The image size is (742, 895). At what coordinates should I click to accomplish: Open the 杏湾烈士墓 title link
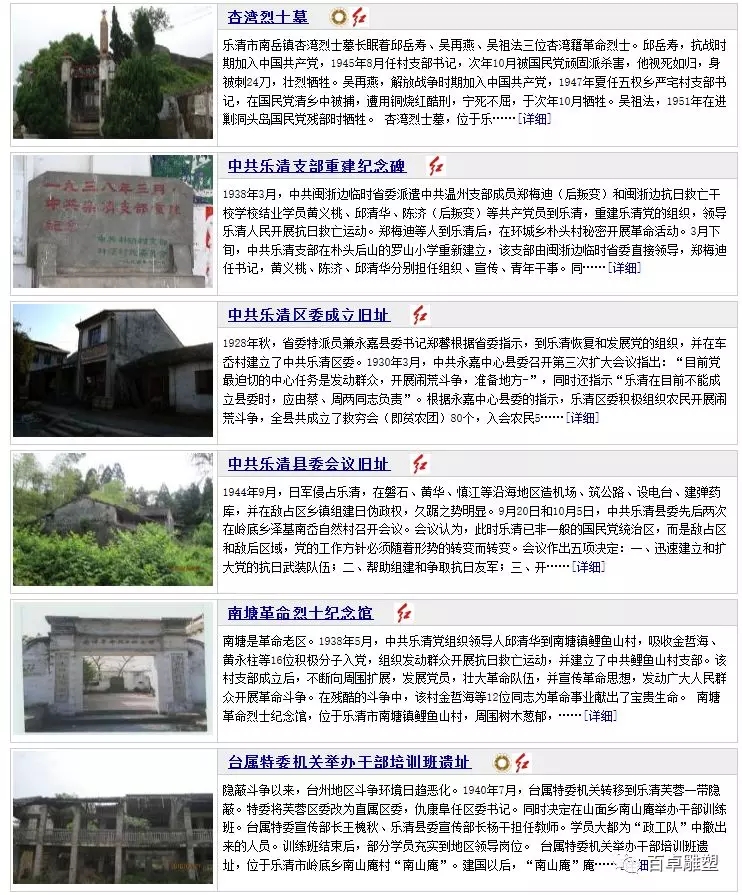click(x=268, y=17)
